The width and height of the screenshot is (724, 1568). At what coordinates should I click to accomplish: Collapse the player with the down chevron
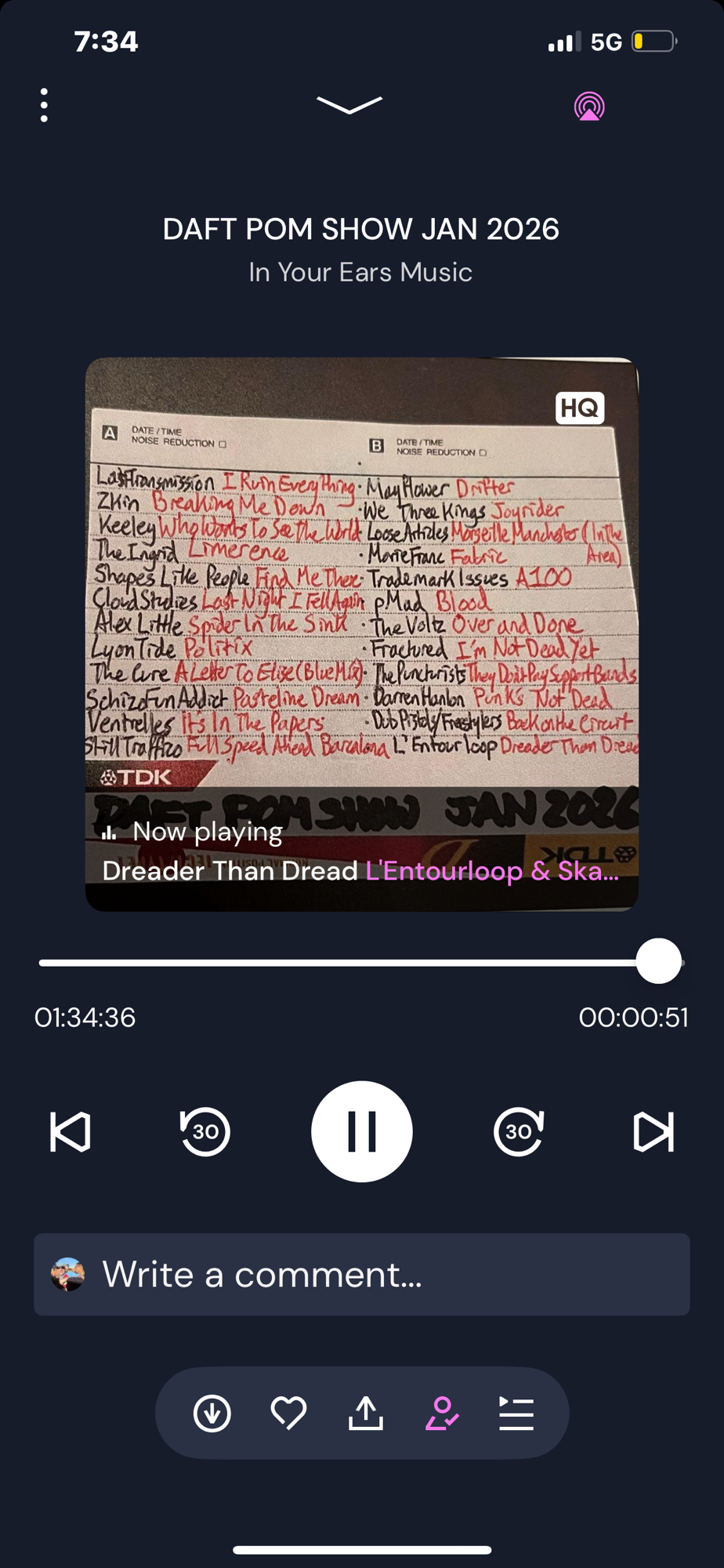(x=349, y=105)
